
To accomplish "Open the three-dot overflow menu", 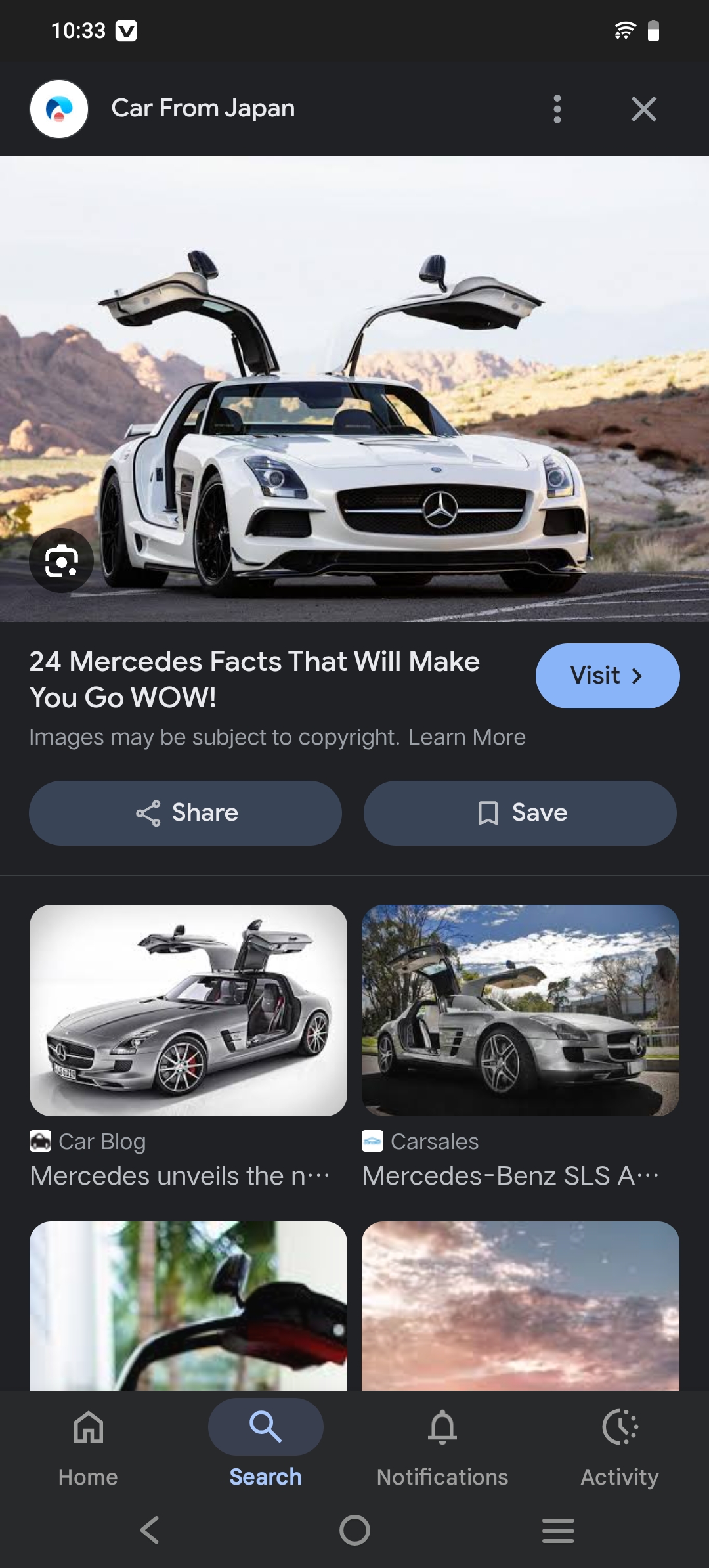I will [x=557, y=109].
